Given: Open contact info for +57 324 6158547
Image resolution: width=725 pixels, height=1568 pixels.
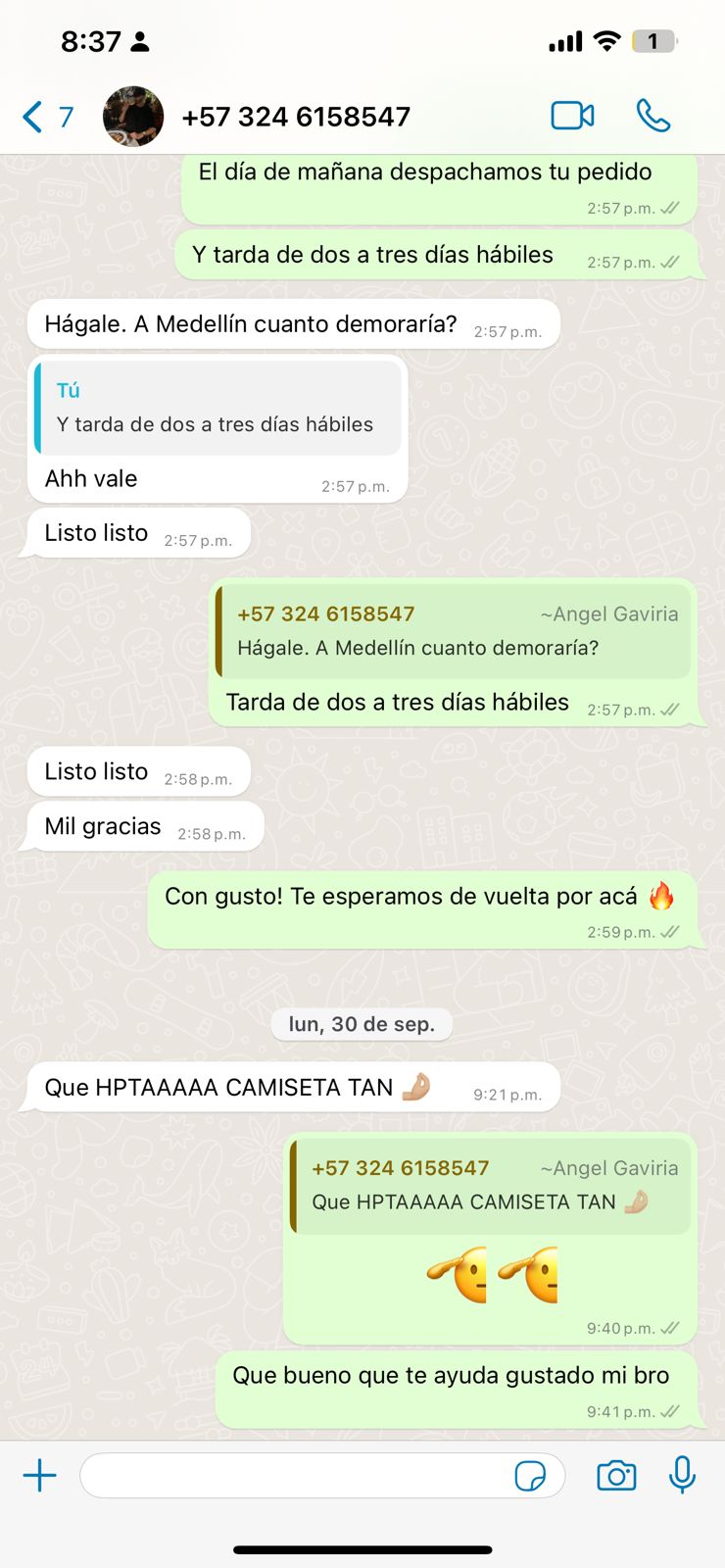Looking at the screenshot, I should pyautogui.click(x=296, y=117).
